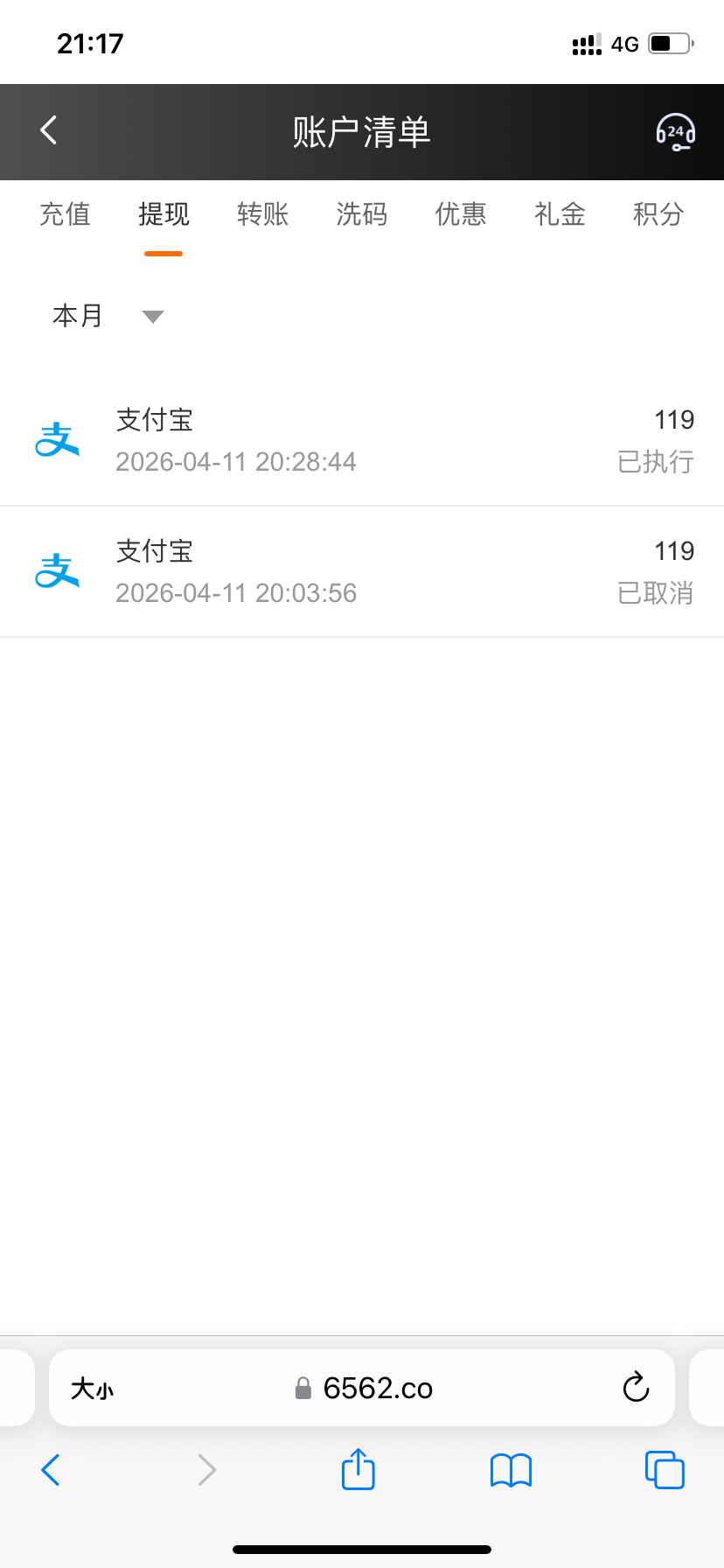Expand the 本月 date filter dropdown
The width and height of the screenshot is (724, 1568).
tap(107, 316)
